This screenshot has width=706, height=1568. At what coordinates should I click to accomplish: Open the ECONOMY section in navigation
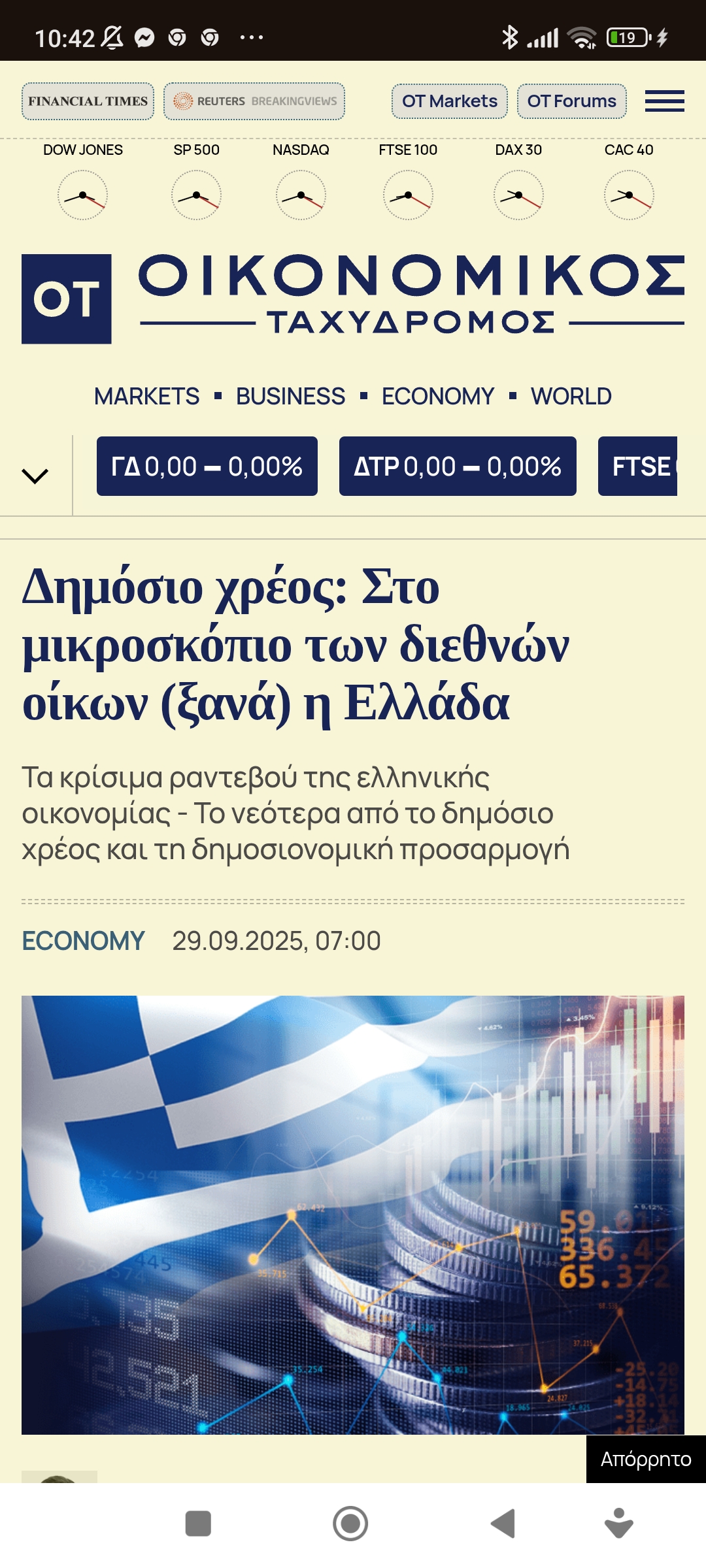pyautogui.click(x=438, y=397)
